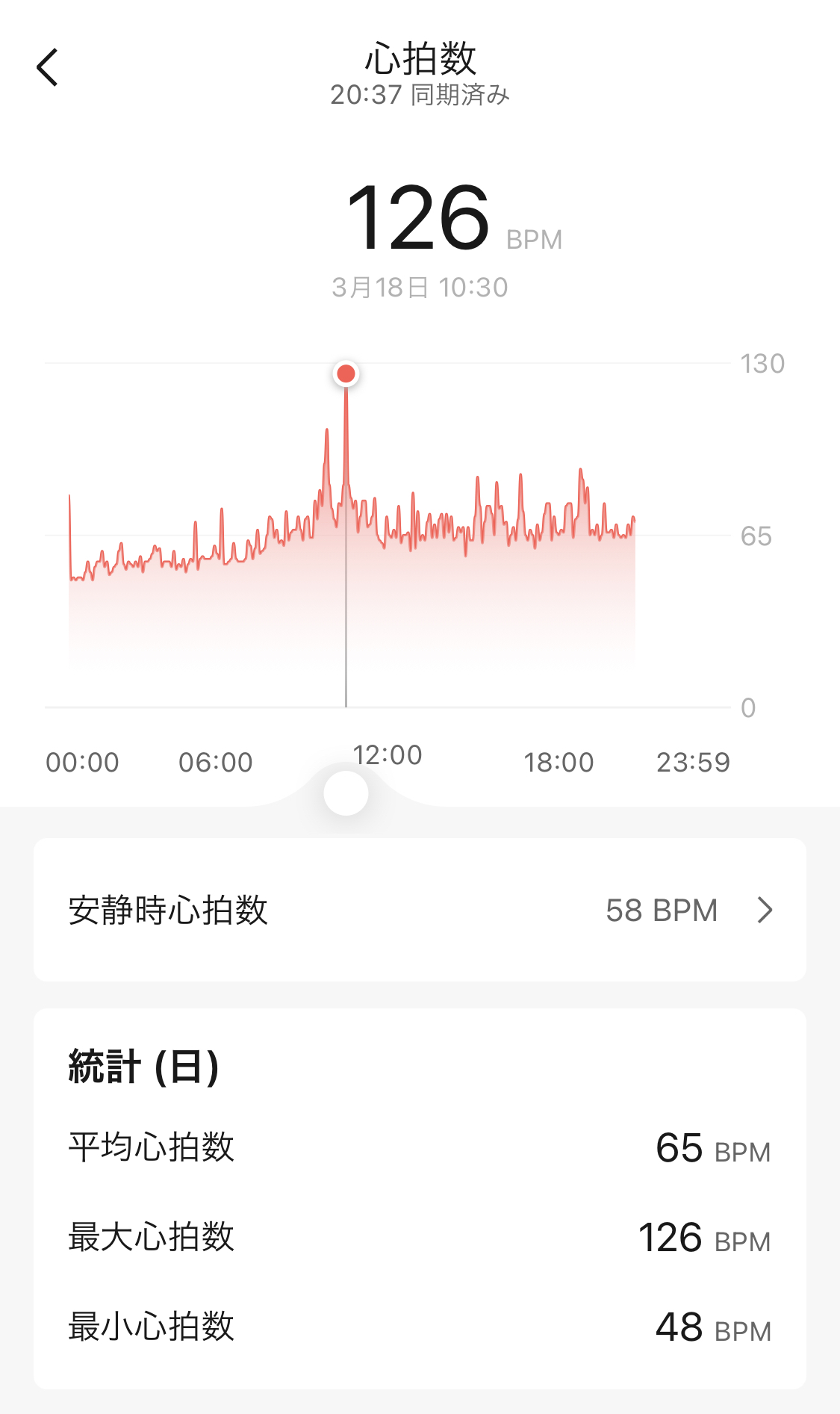Image resolution: width=840 pixels, height=1414 pixels.
Task: Tap the round time scrubber handle below chart
Action: pyautogui.click(x=346, y=793)
